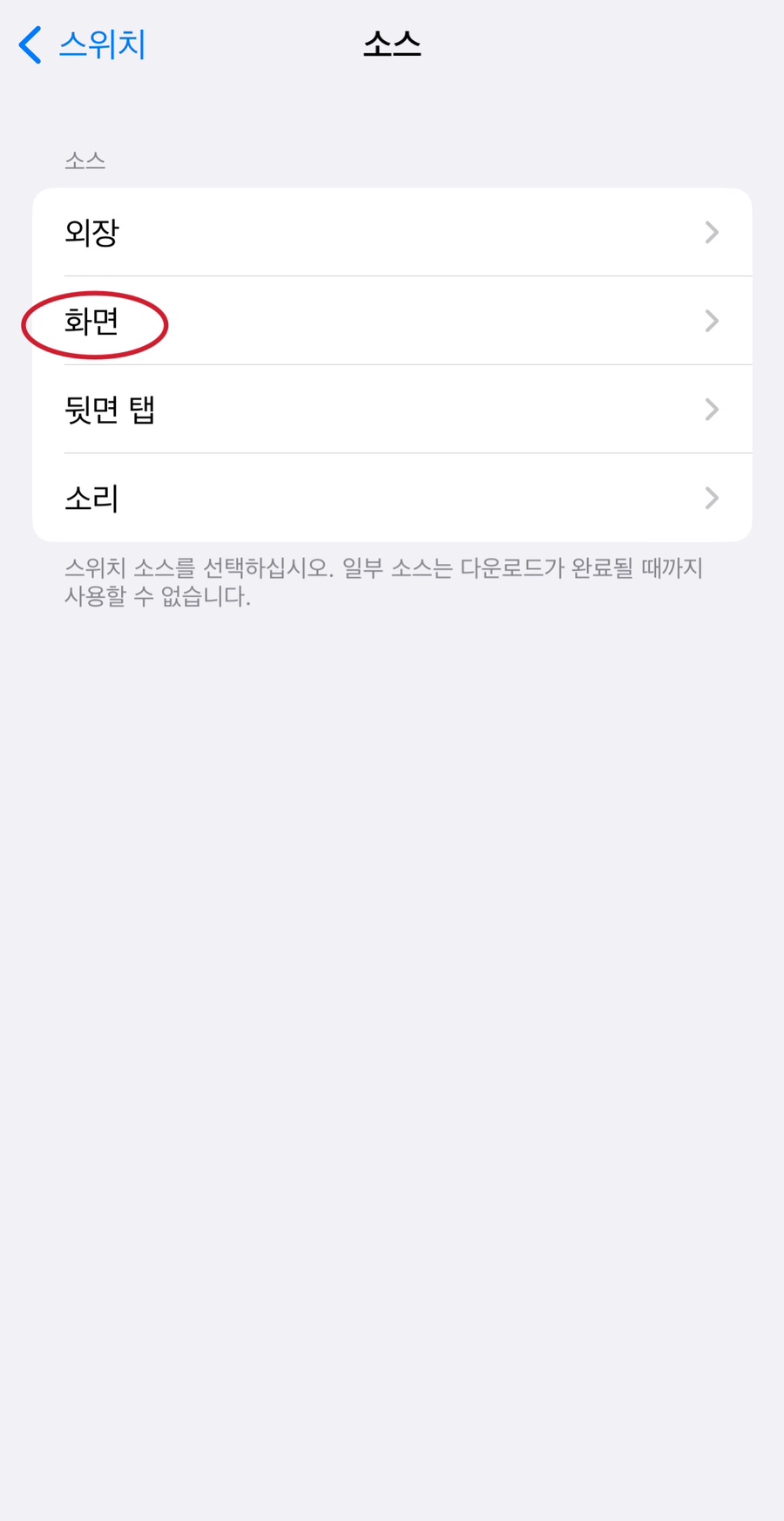Image resolution: width=784 pixels, height=1521 pixels.
Task: Go back to the 스위치 screen
Action: point(83,44)
